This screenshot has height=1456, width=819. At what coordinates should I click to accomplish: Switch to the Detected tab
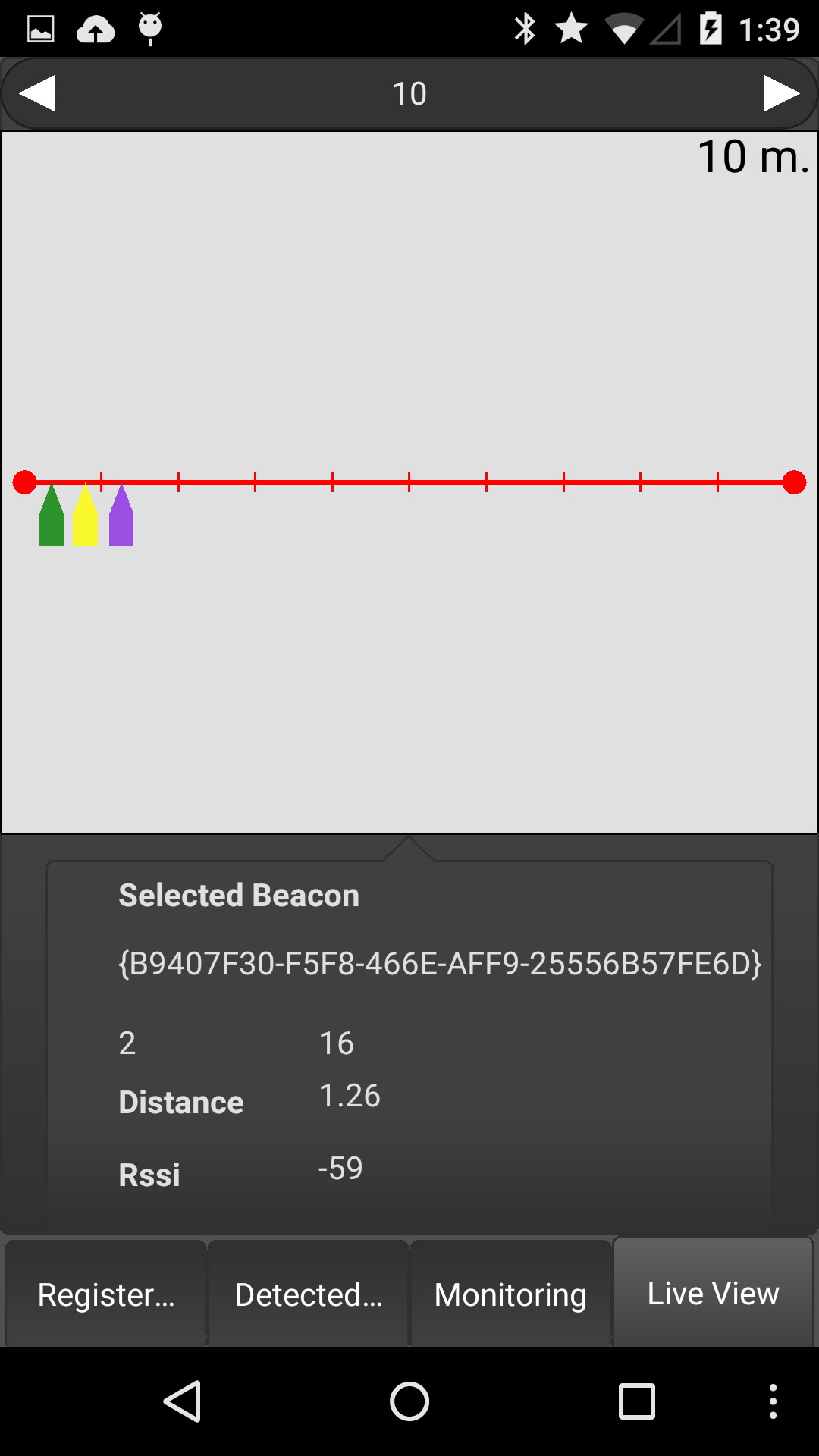pos(309,1294)
